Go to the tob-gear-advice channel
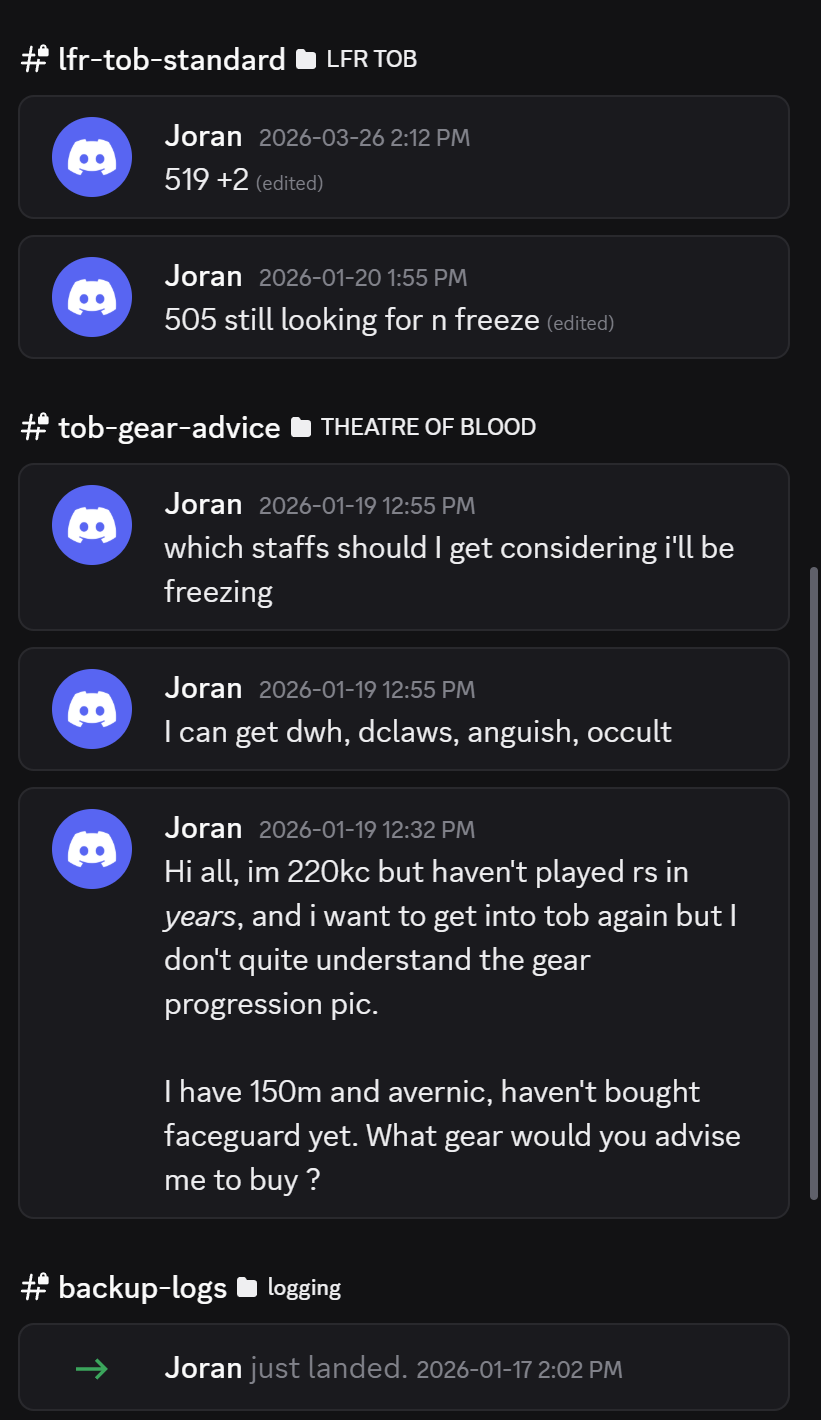 point(169,428)
